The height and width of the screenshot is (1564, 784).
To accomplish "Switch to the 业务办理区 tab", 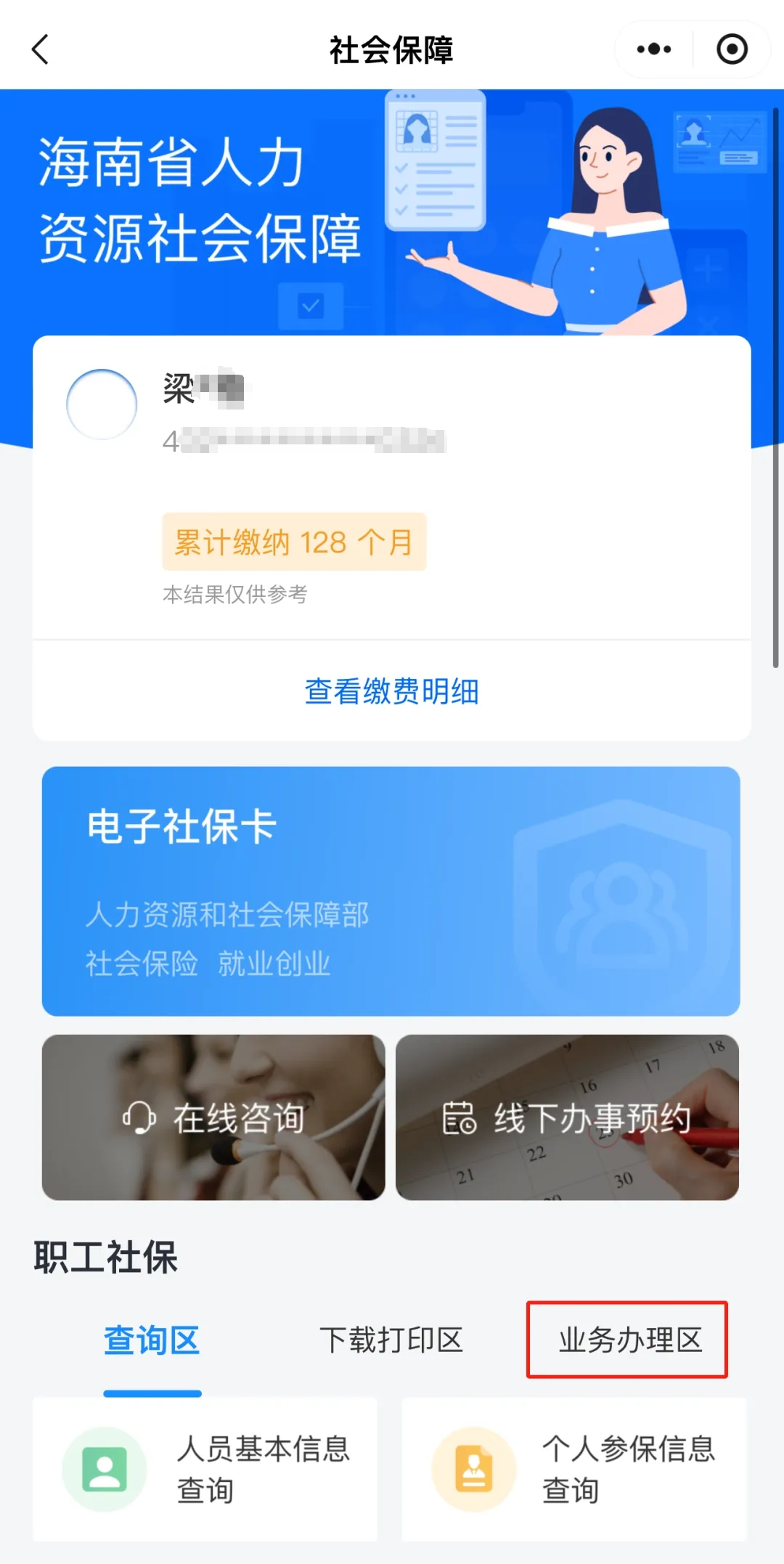I will pos(628,1340).
